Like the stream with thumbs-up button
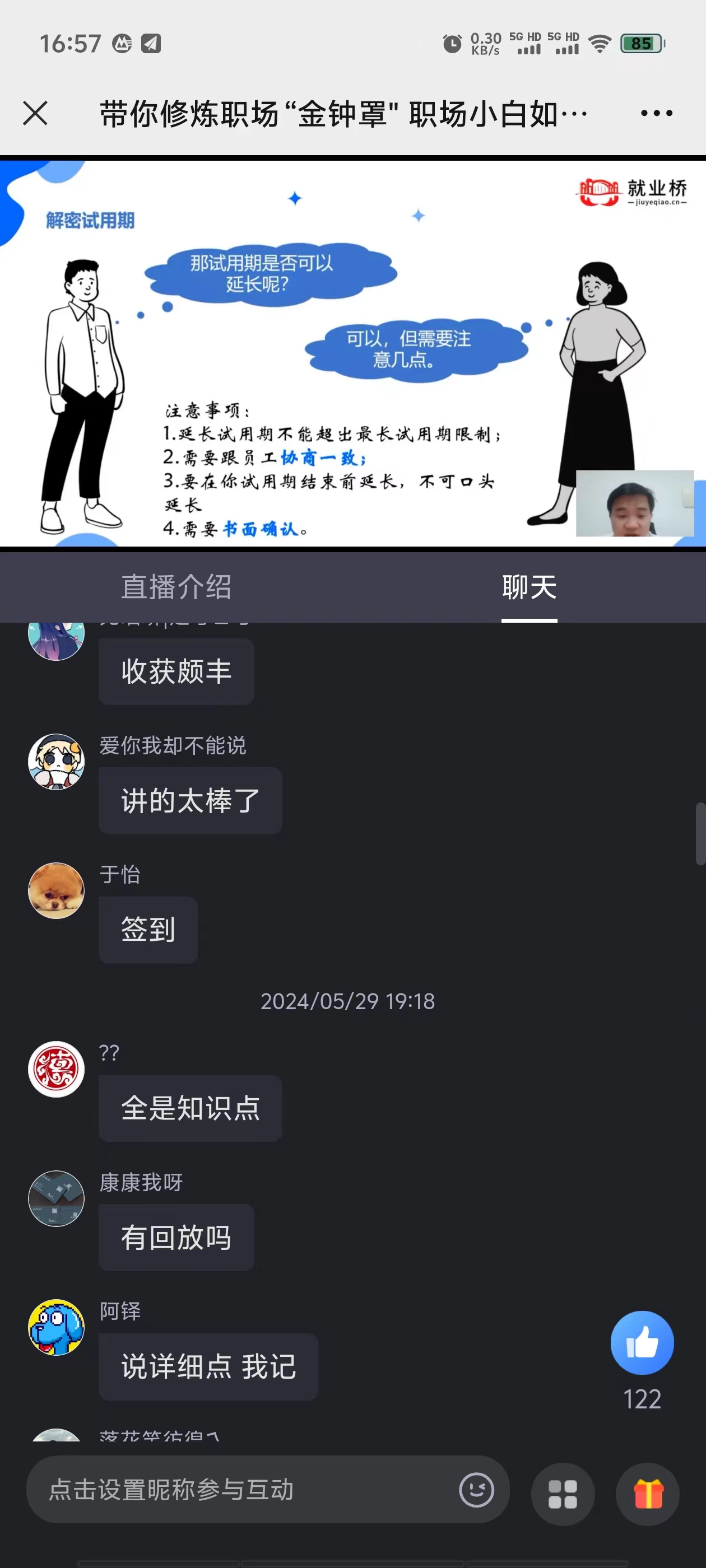The height and width of the screenshot is (1568, 706). tap(642, 1342)
